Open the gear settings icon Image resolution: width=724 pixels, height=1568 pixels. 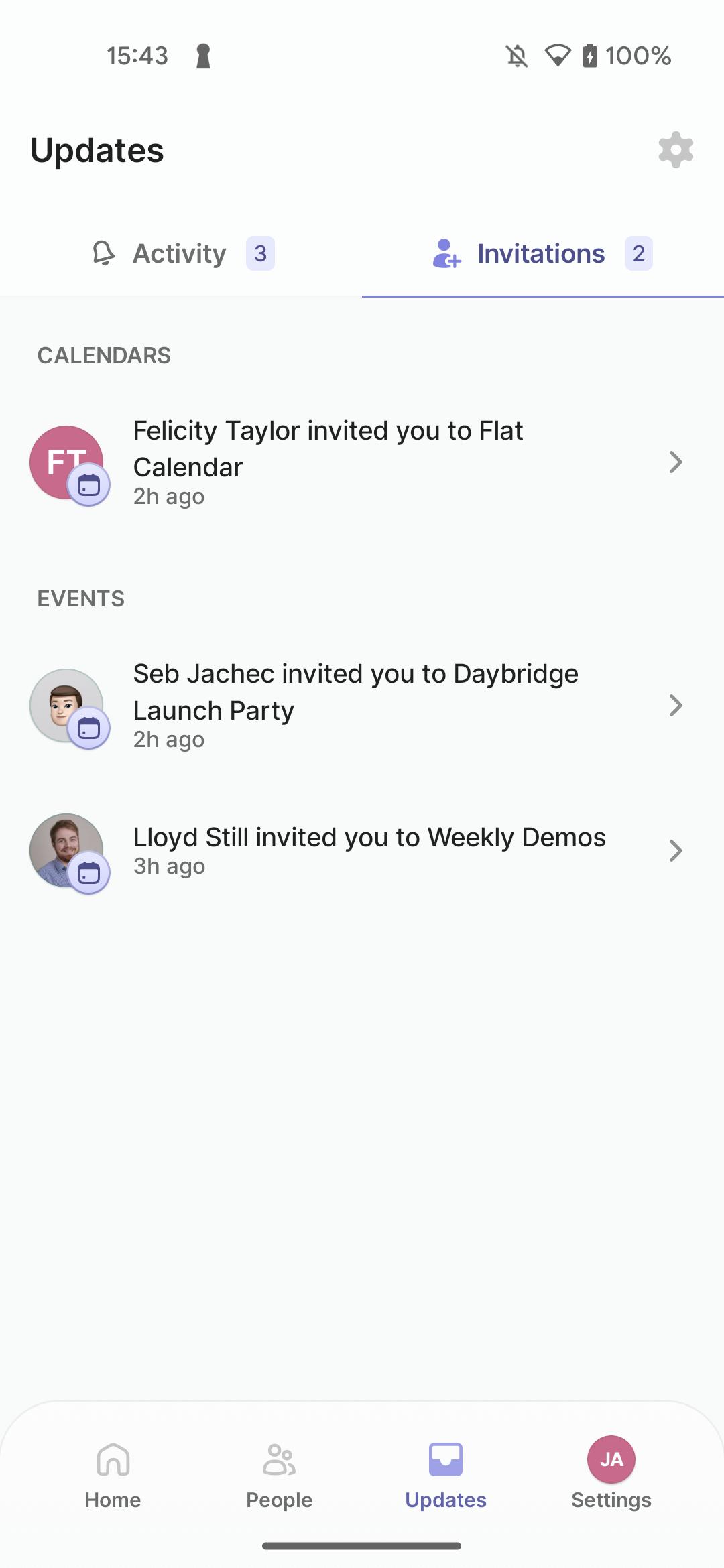click(675, 149)
